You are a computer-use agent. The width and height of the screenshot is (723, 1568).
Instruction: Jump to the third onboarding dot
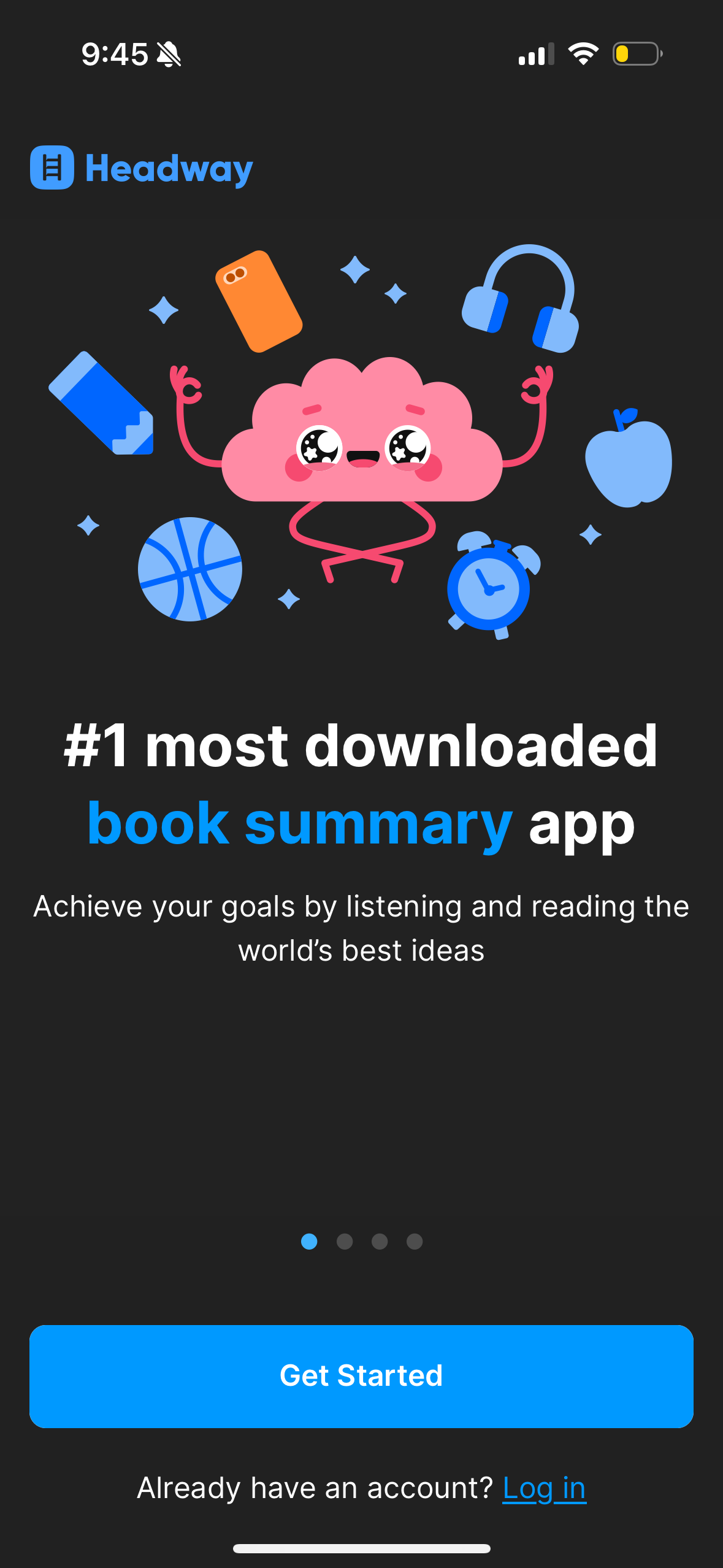coord(380,1242)
